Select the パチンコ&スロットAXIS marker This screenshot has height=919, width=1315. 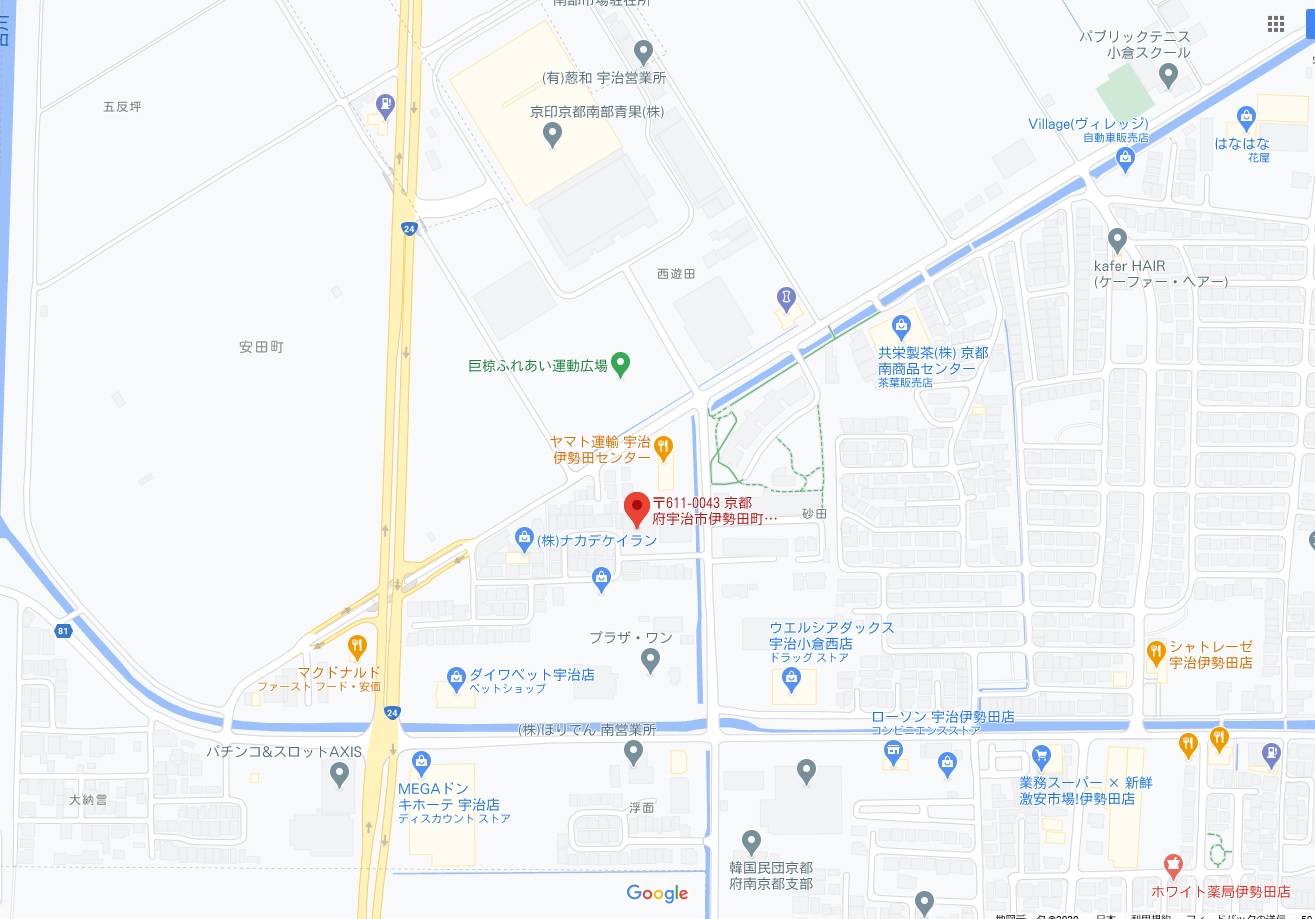pos(340,773)
